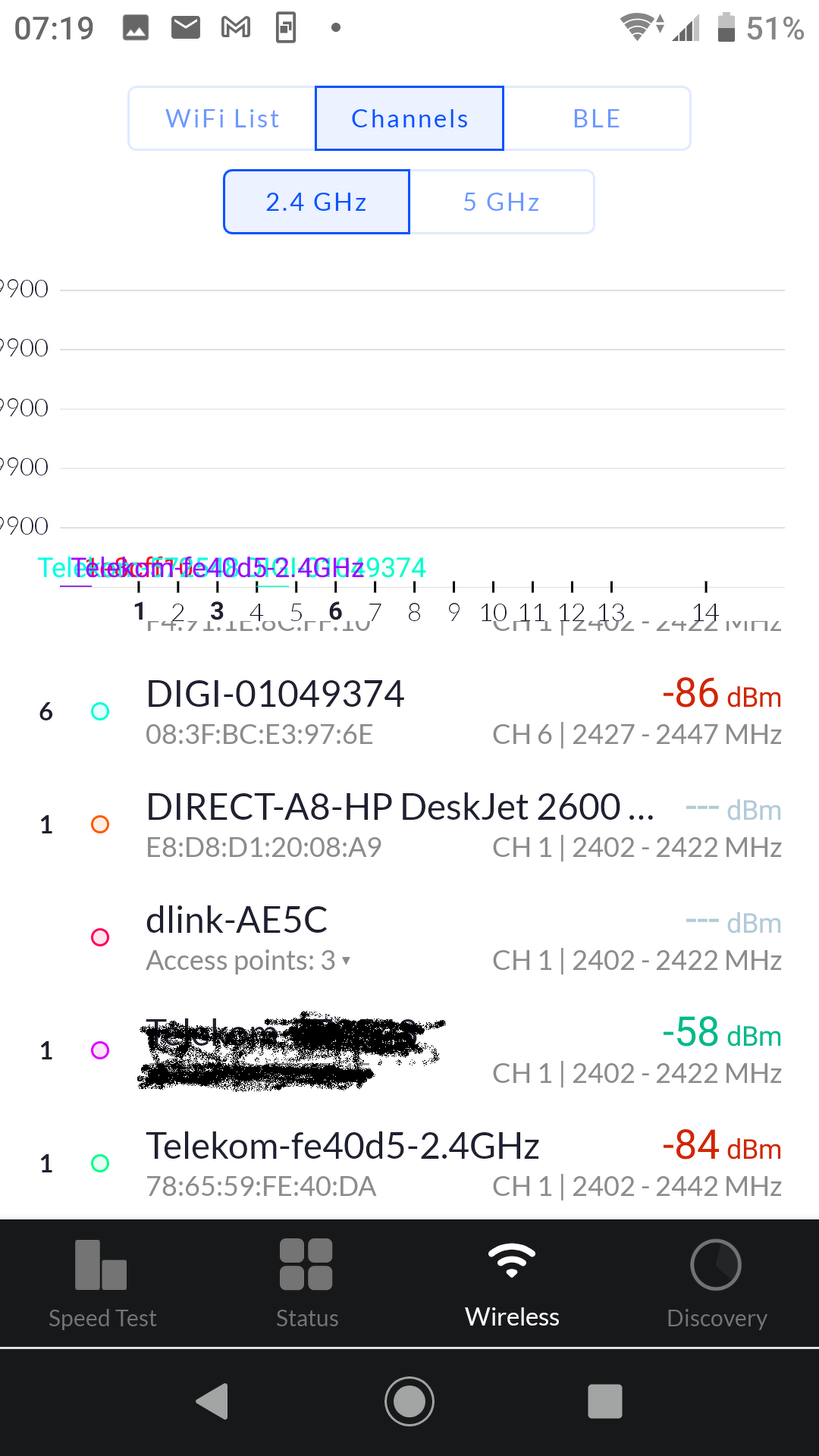Open the BLE tab
The height and width of the screenshot is (1456, 819).
coord(597,118)
